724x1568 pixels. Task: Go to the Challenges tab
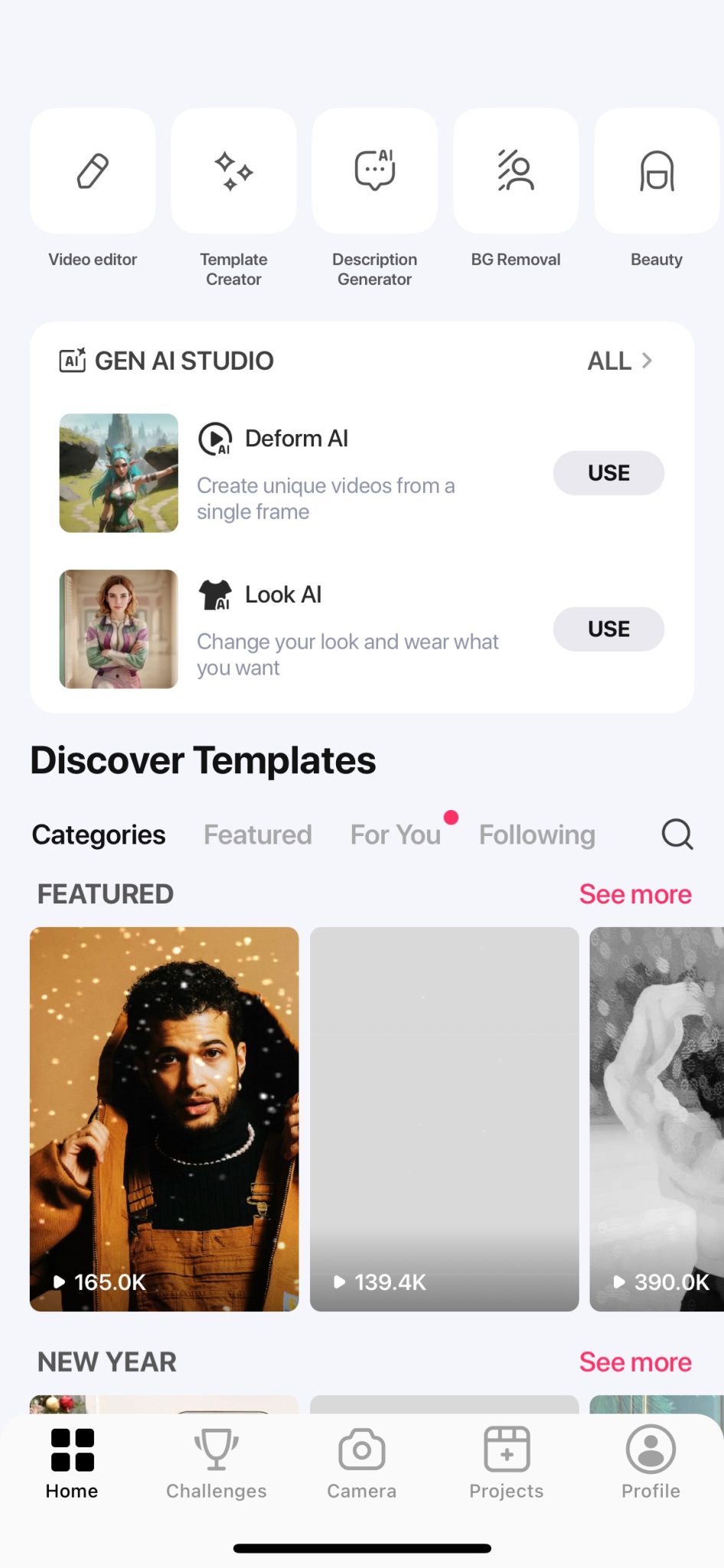[x=217, y=1462]
